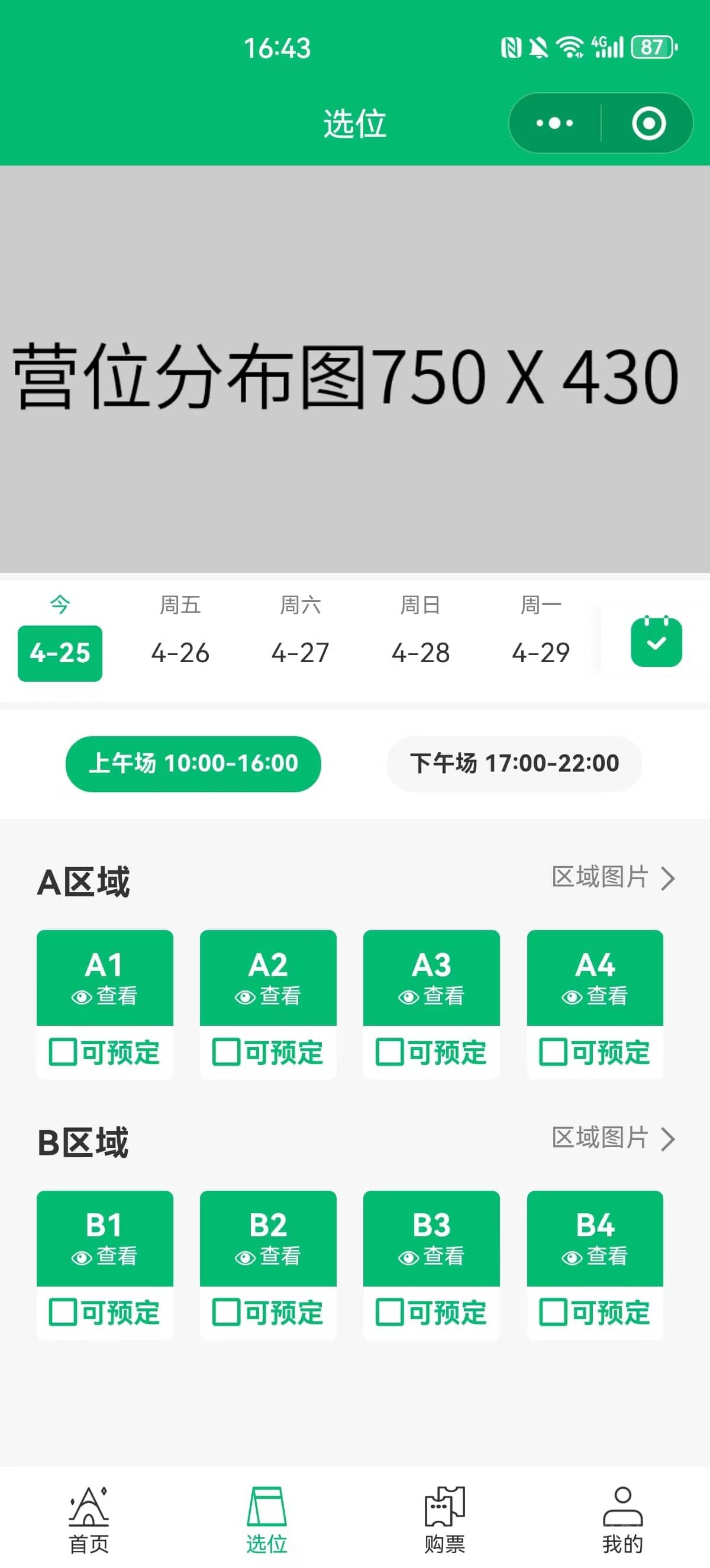This screenshot has width=710, height=1568.
Task: View details of campsite A1
Action: (105, 977)
